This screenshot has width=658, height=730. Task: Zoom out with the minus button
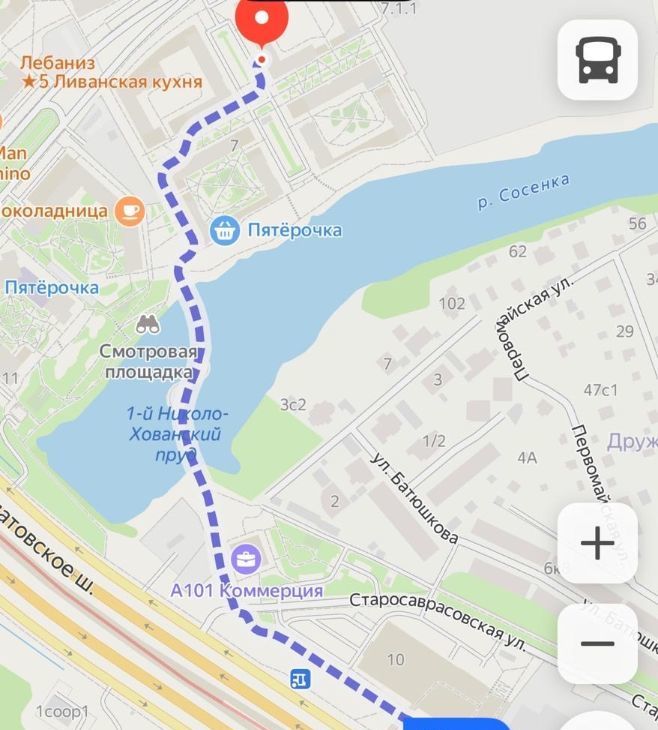click(x=597, y=644)
